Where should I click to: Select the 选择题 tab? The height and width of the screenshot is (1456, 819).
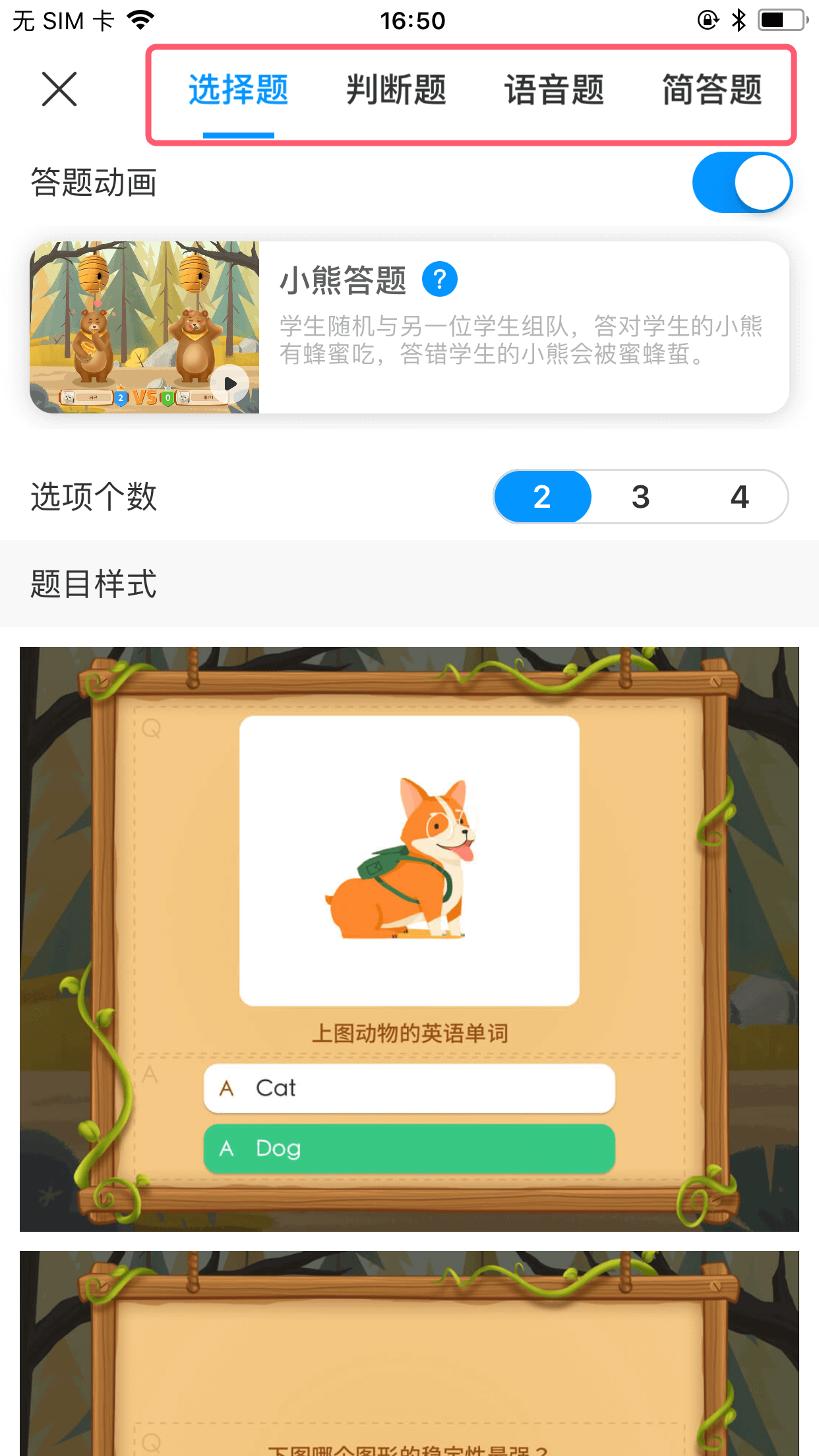(x=238, y=90)
